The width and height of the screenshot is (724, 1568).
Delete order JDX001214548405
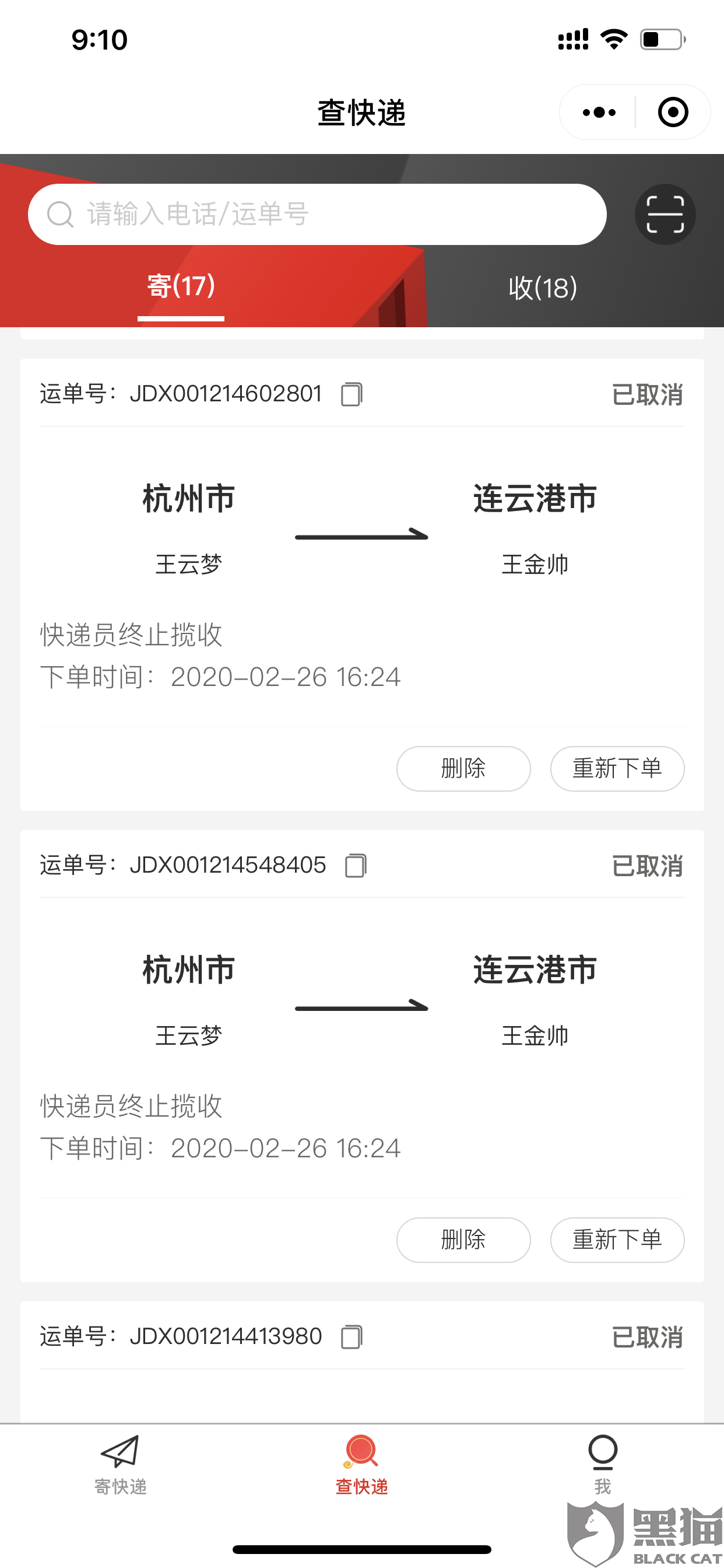(463, 1240)
